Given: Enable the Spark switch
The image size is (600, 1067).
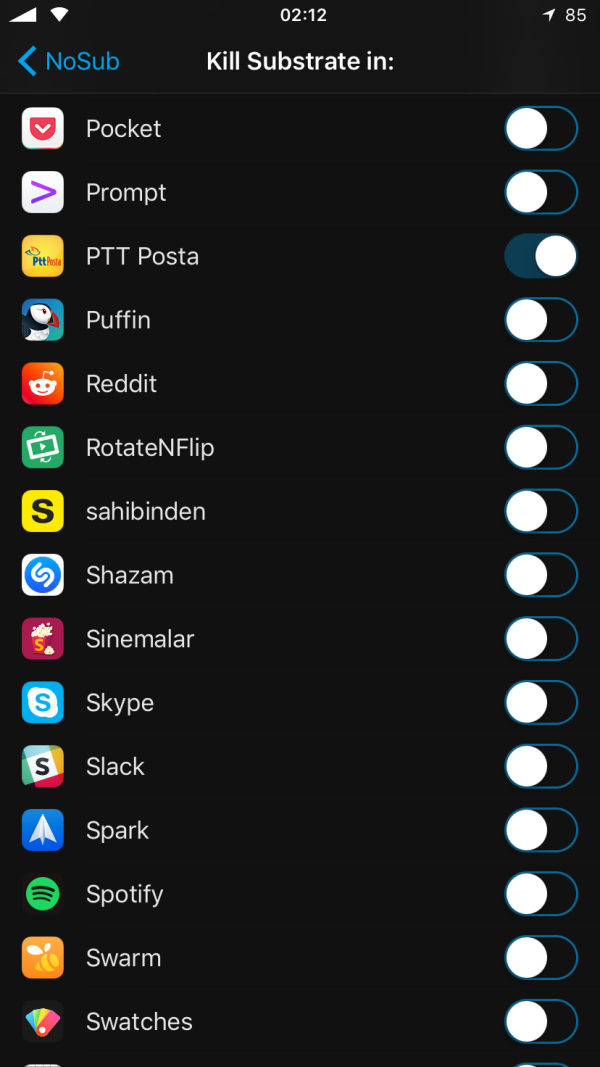Looking at the screenshot, I should tap(541, 830).
